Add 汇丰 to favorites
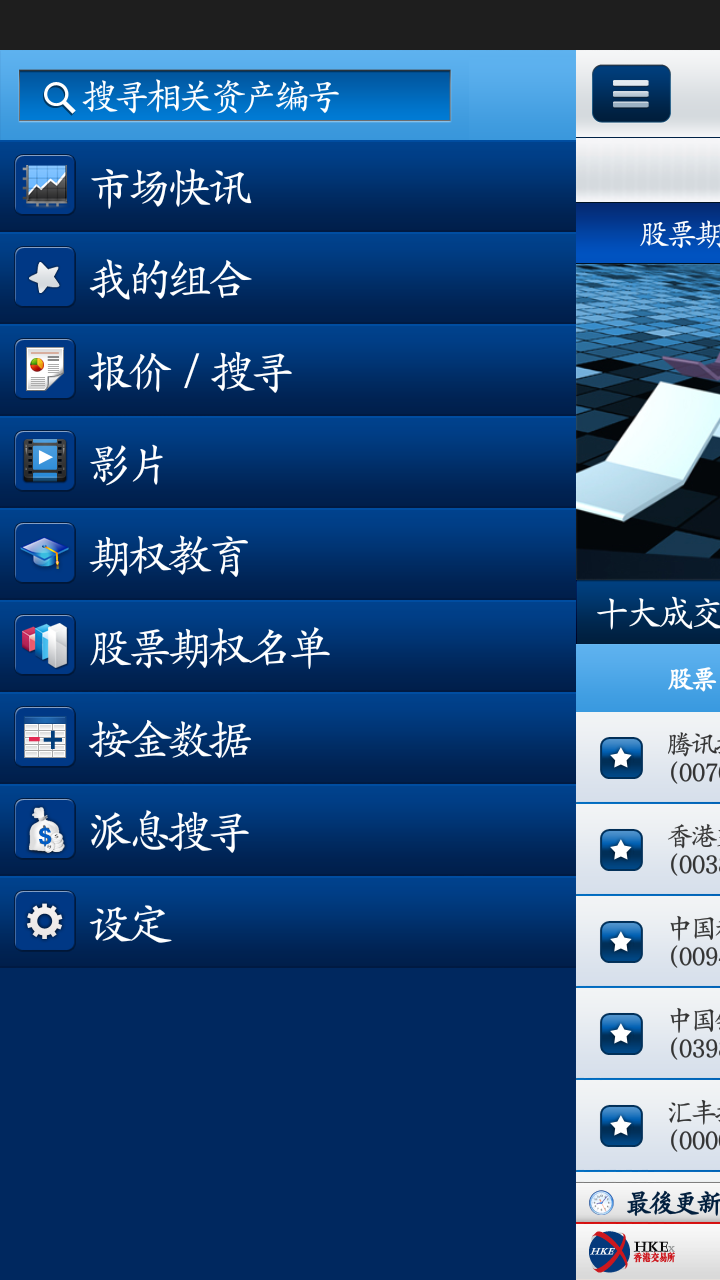Image resolution: width=720 pixels, height=1280 pixels. pyautogui.click(x=621, y=1126)
